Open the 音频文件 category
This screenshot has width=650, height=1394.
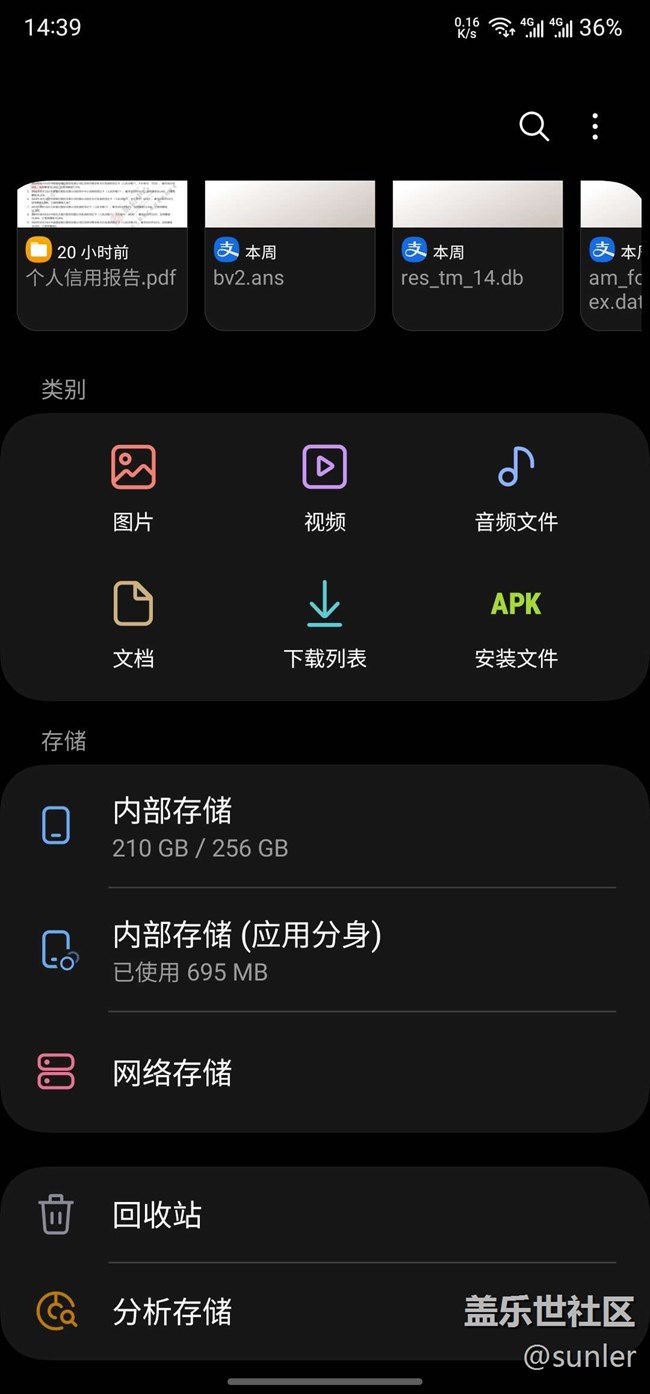click(x=516, y=487)
